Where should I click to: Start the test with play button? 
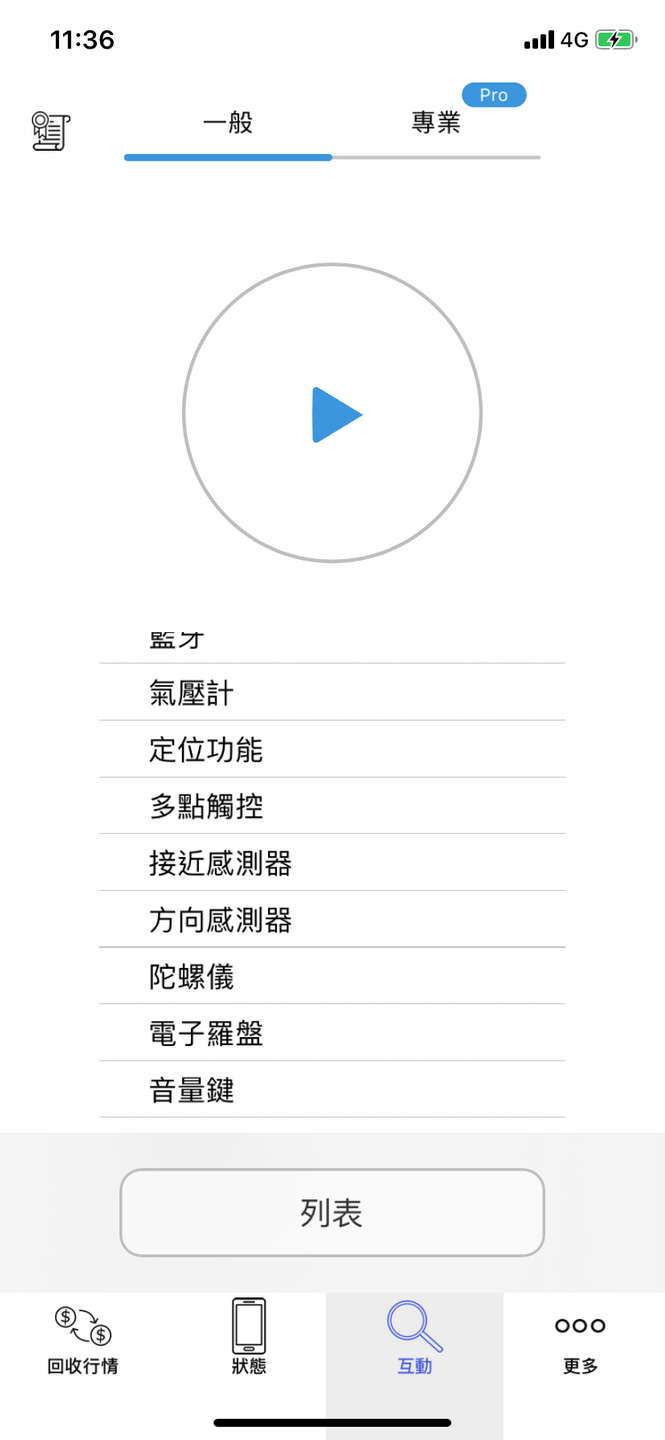(332, 413)
